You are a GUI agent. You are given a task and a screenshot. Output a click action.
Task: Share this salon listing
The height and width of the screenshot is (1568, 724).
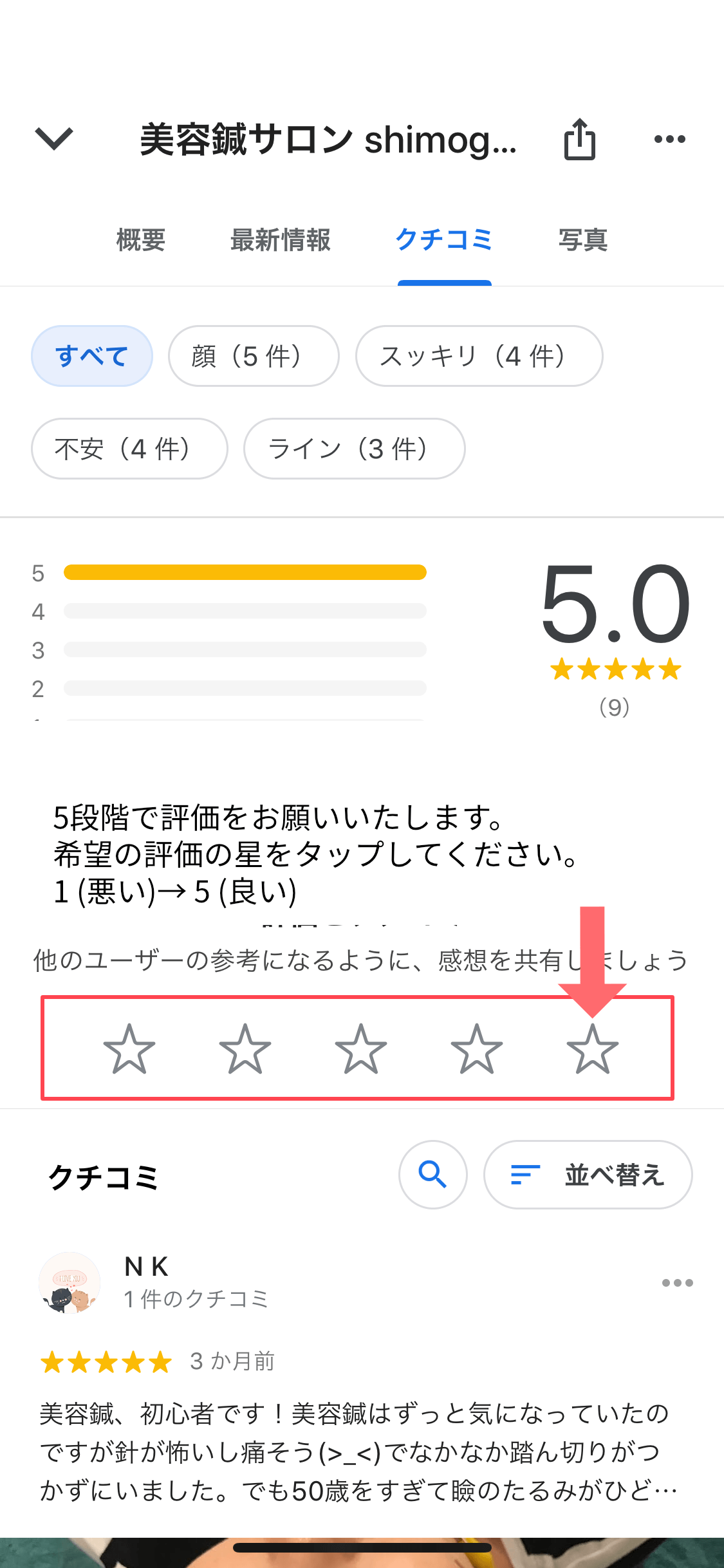(579, 139)
